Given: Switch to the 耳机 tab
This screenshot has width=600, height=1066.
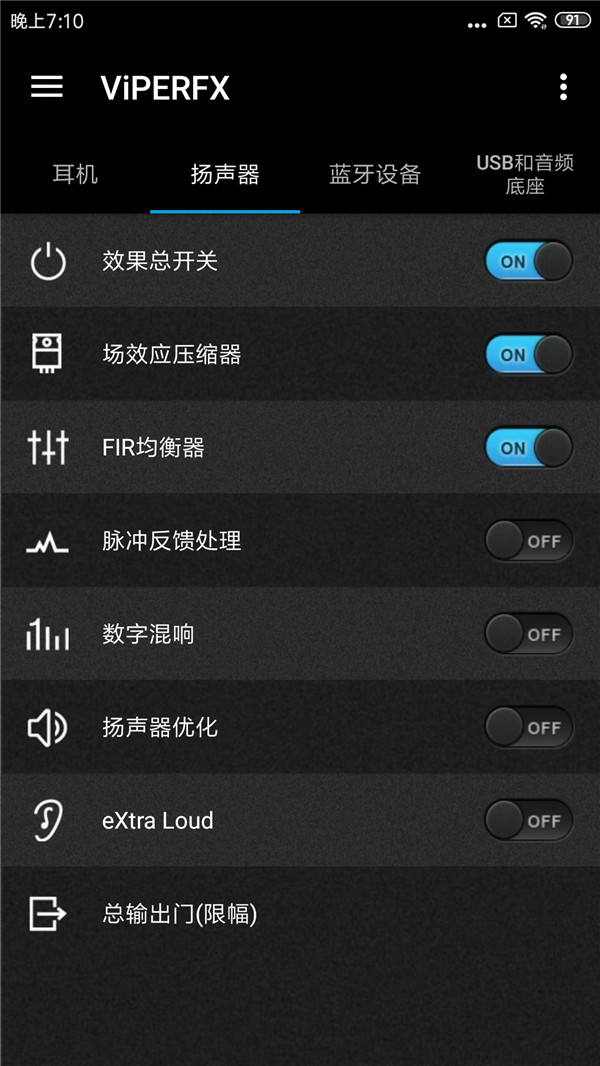Looking at the screenshot, I should point(75,174).
